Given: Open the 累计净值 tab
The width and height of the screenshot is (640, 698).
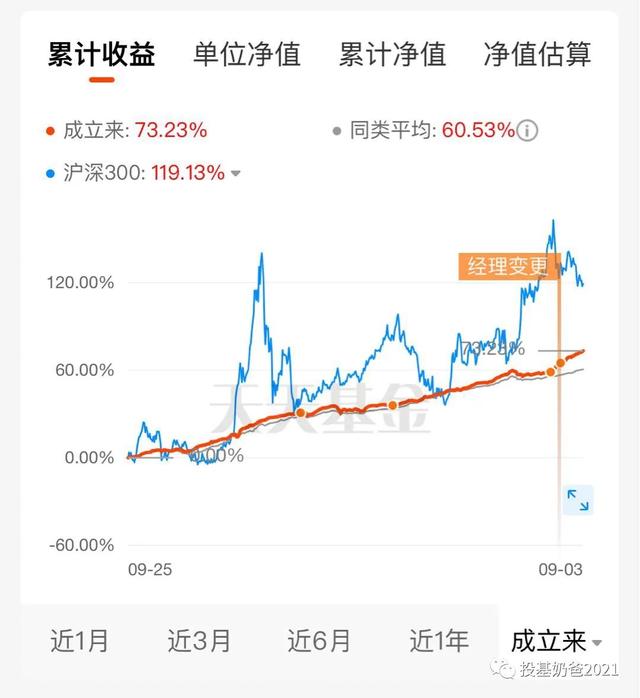Looking at the screenshot, I should pyautogui.click(x=391, y=54).
